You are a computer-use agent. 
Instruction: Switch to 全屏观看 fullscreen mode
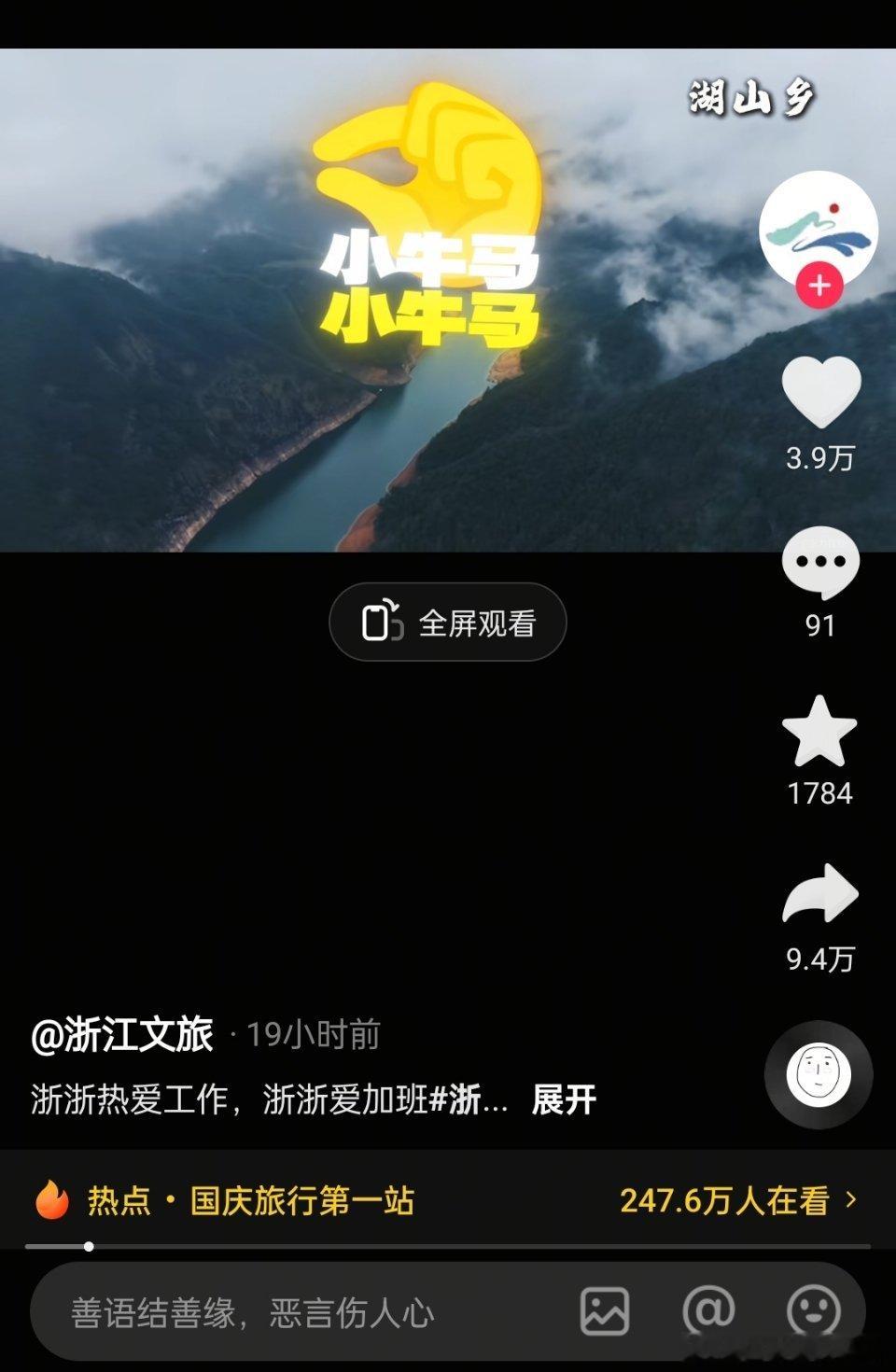pyautogui.click(x=448, y=623)
